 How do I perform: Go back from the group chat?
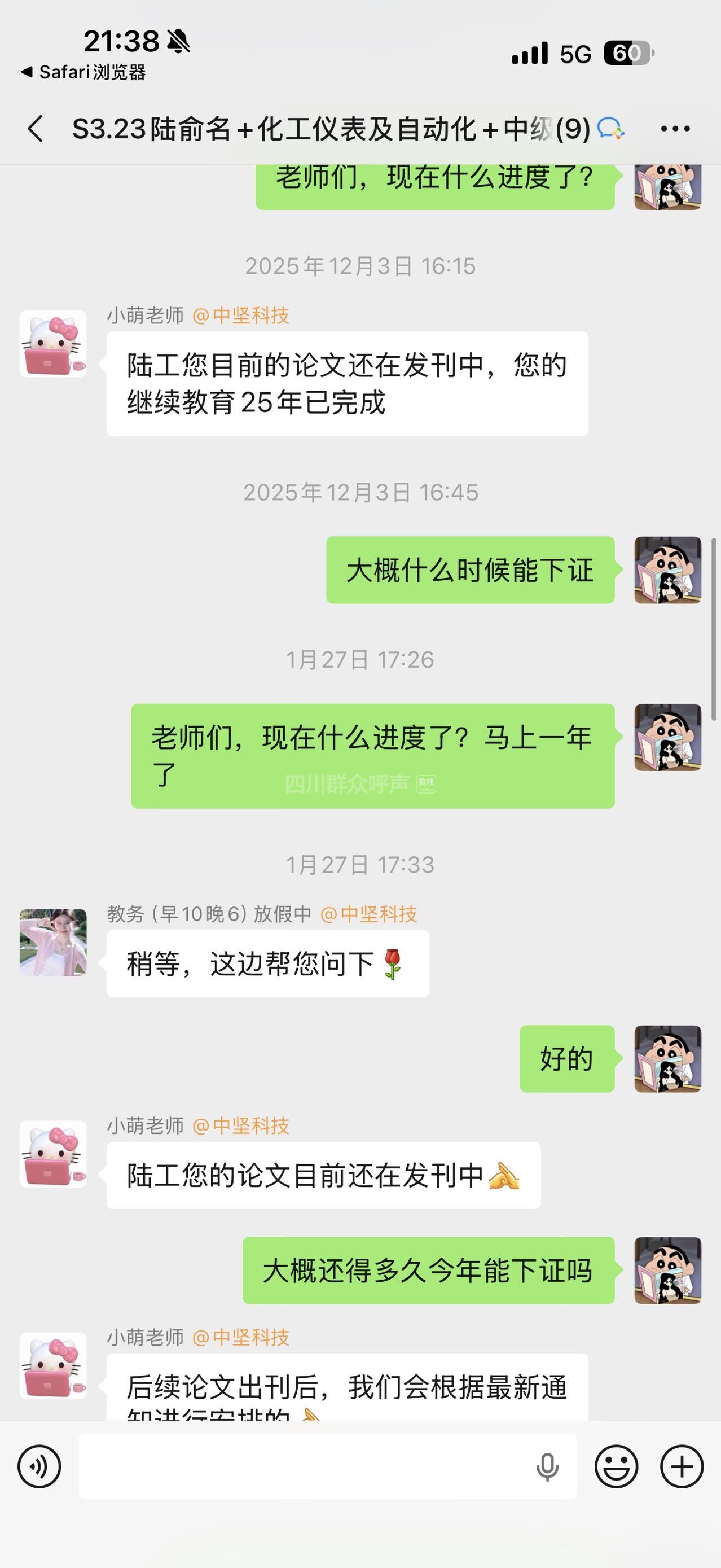[x=36, y=129]
